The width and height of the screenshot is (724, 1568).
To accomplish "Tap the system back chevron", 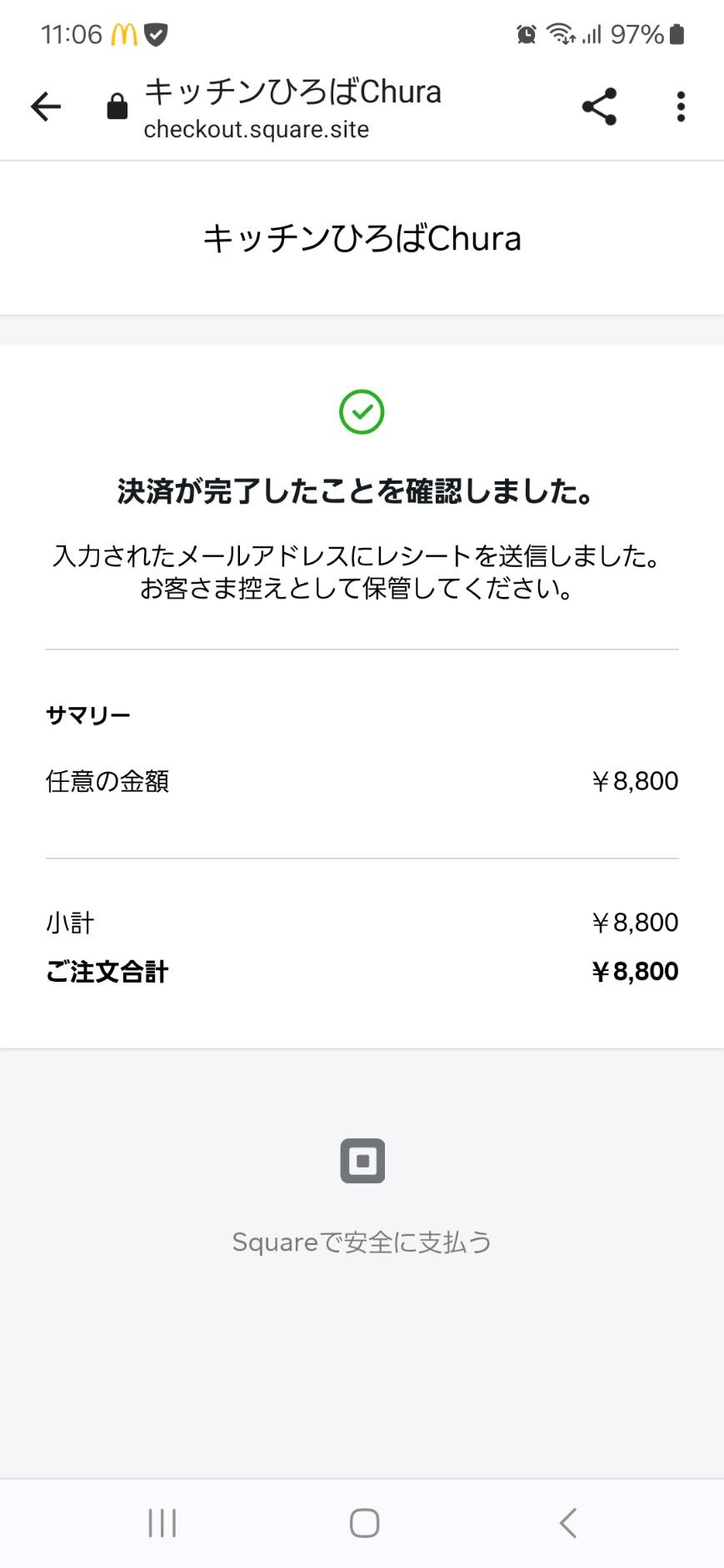I will (x=568, y=1523).
